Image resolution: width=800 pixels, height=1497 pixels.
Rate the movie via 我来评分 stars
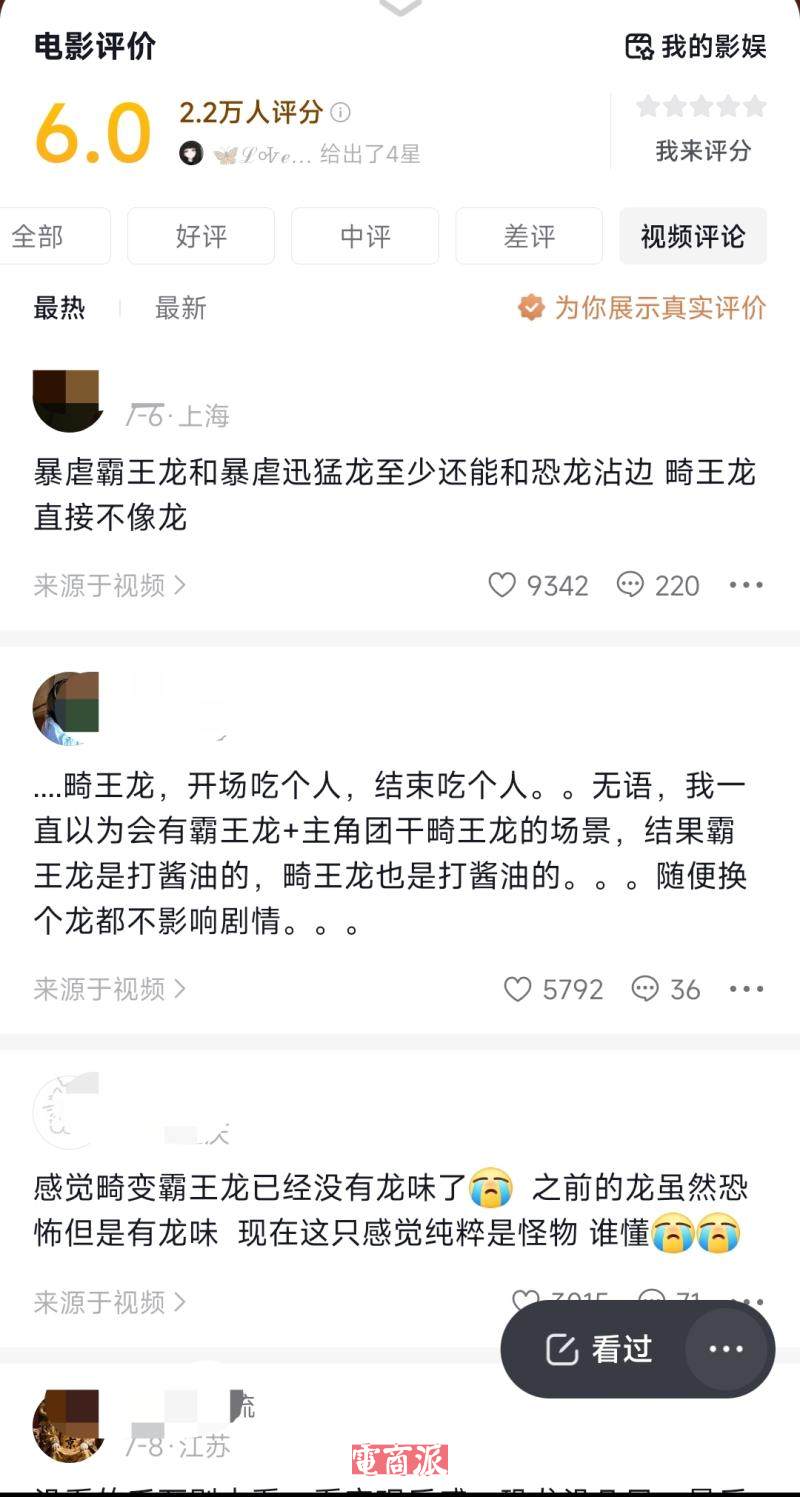[702, 107]
